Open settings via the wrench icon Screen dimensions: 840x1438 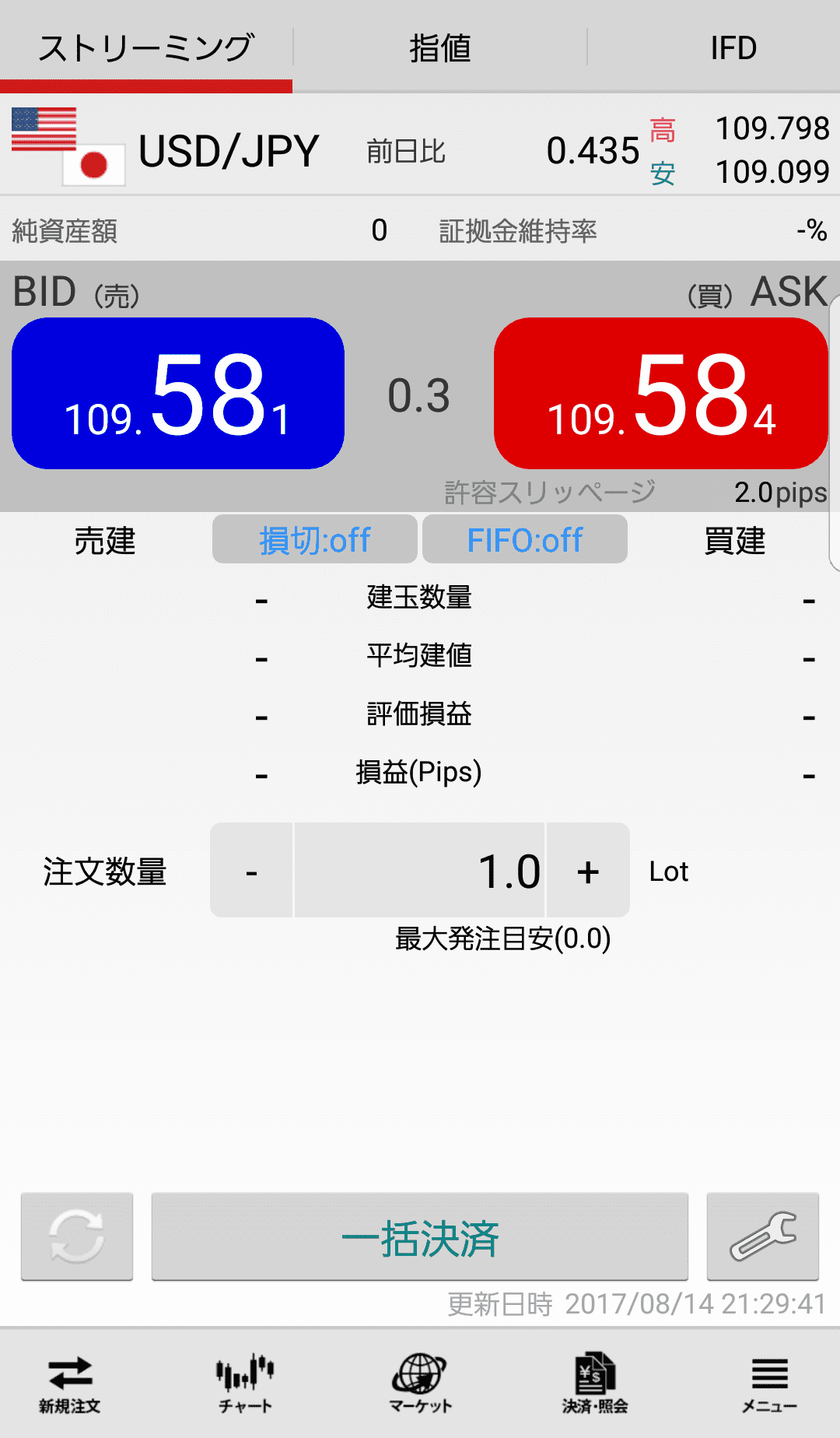click(763, 1237)
